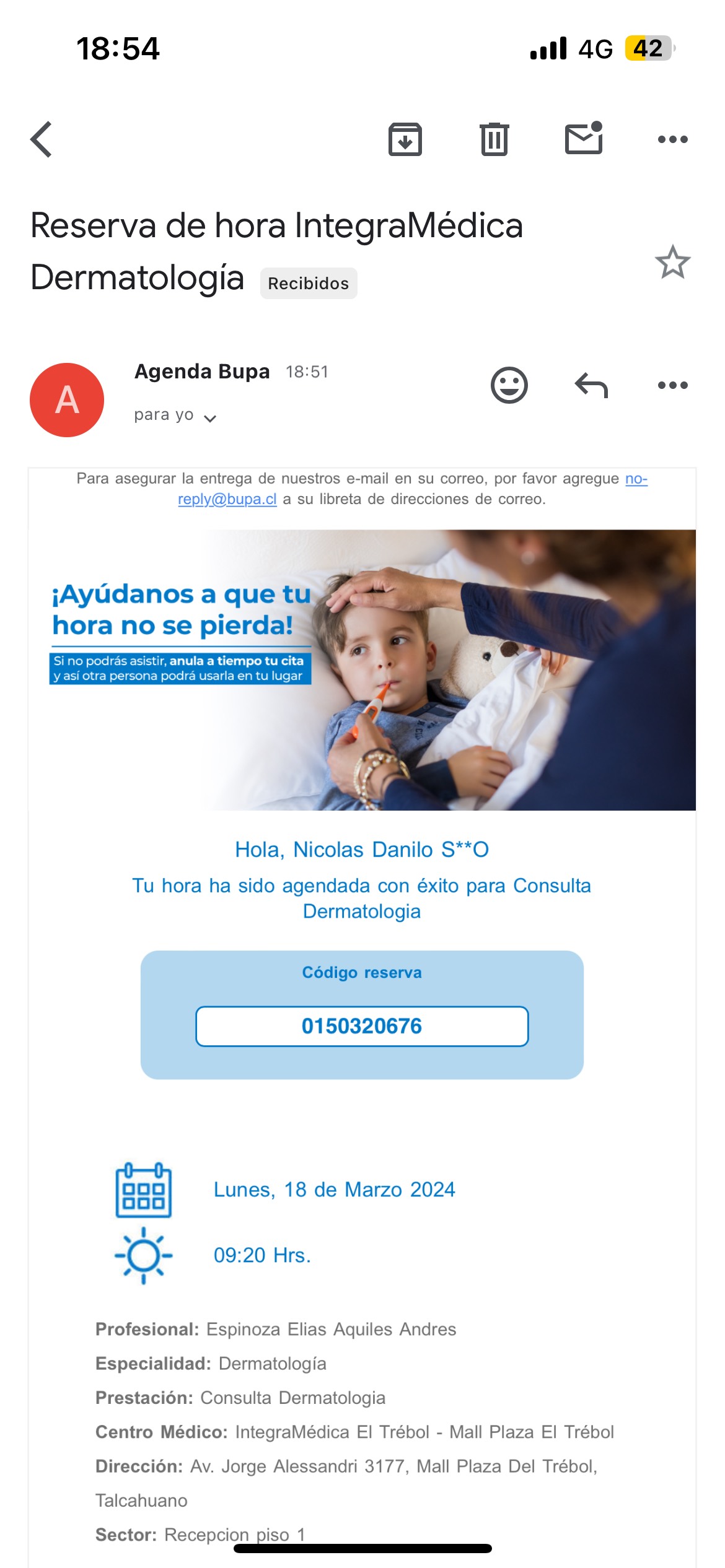Viewport: 725px width, 1568px height.
Task: Star this email
Action: click(672, 262)
